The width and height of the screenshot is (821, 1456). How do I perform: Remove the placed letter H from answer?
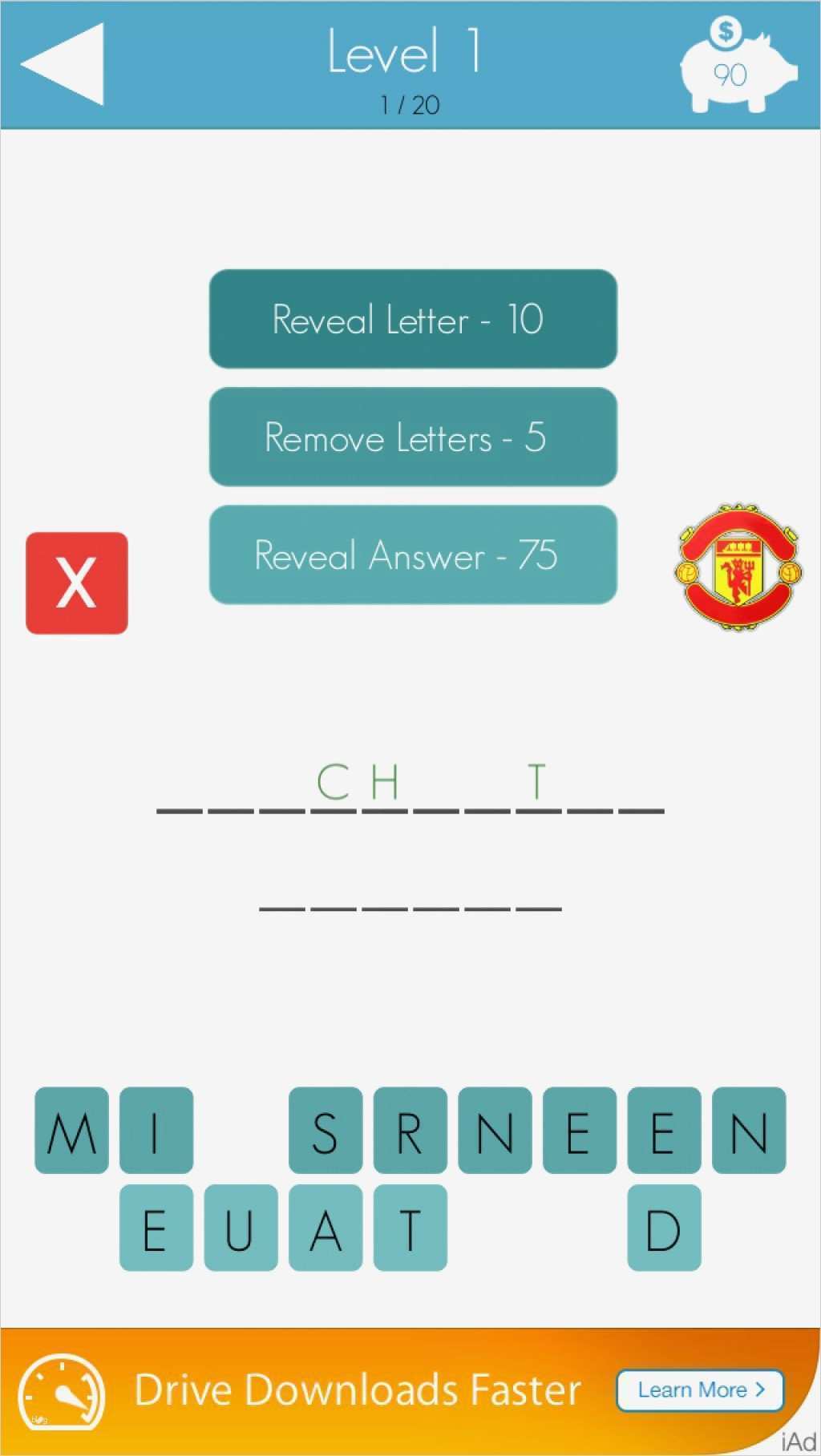point(386,782)
